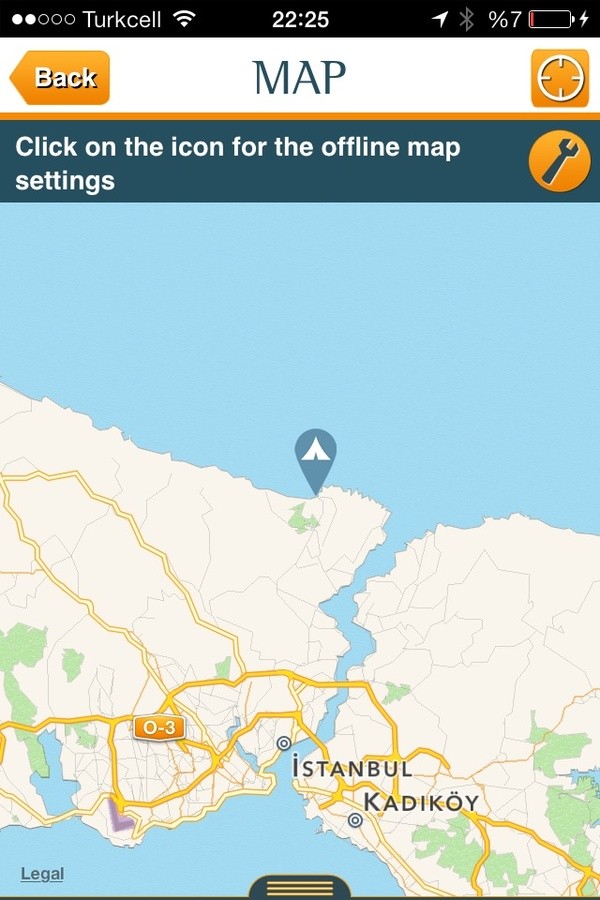600x900 pixels.
Task: Center the map on current location
Action: point(559,78)
